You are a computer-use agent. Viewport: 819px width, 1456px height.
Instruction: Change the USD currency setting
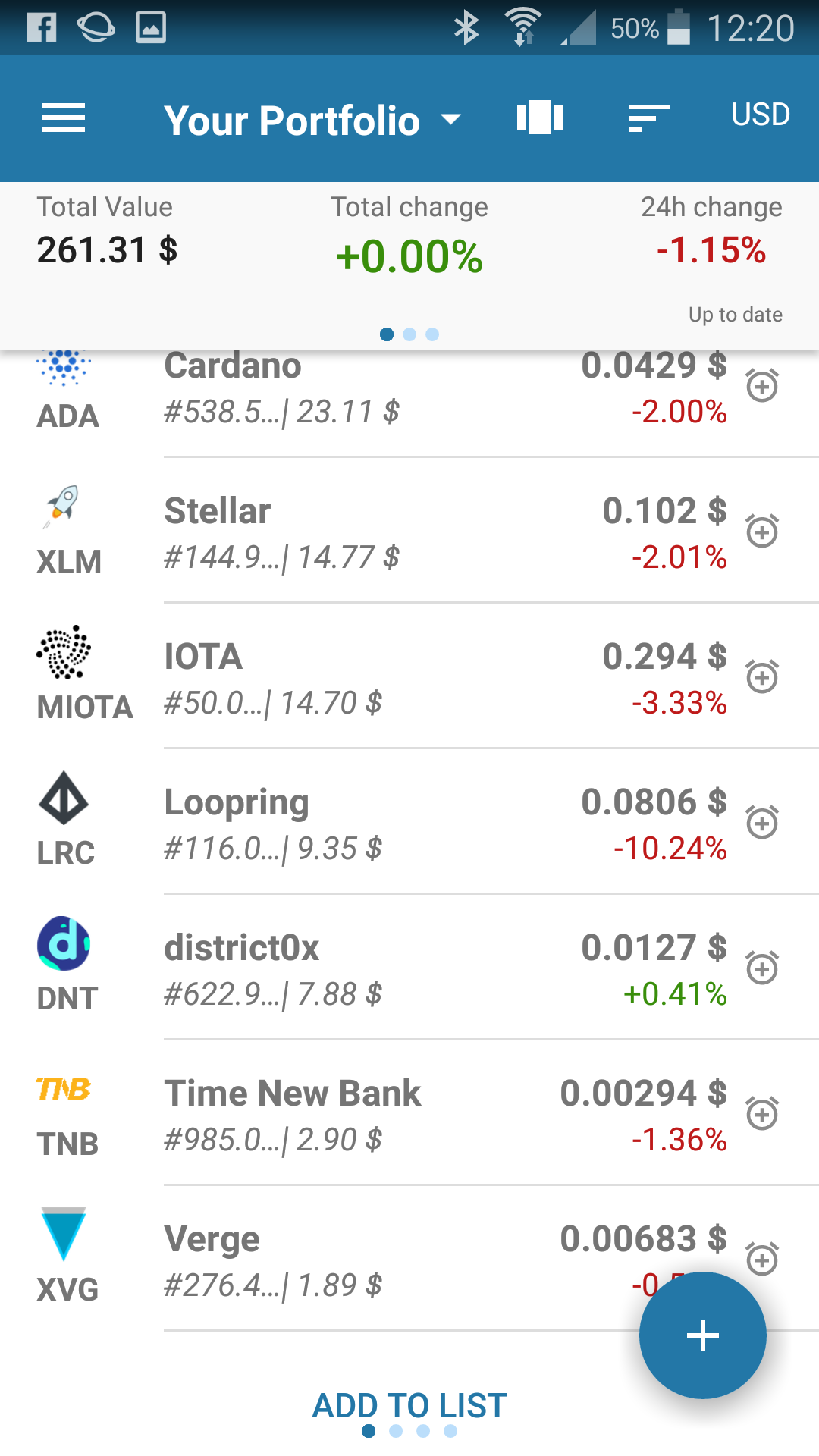760,115
